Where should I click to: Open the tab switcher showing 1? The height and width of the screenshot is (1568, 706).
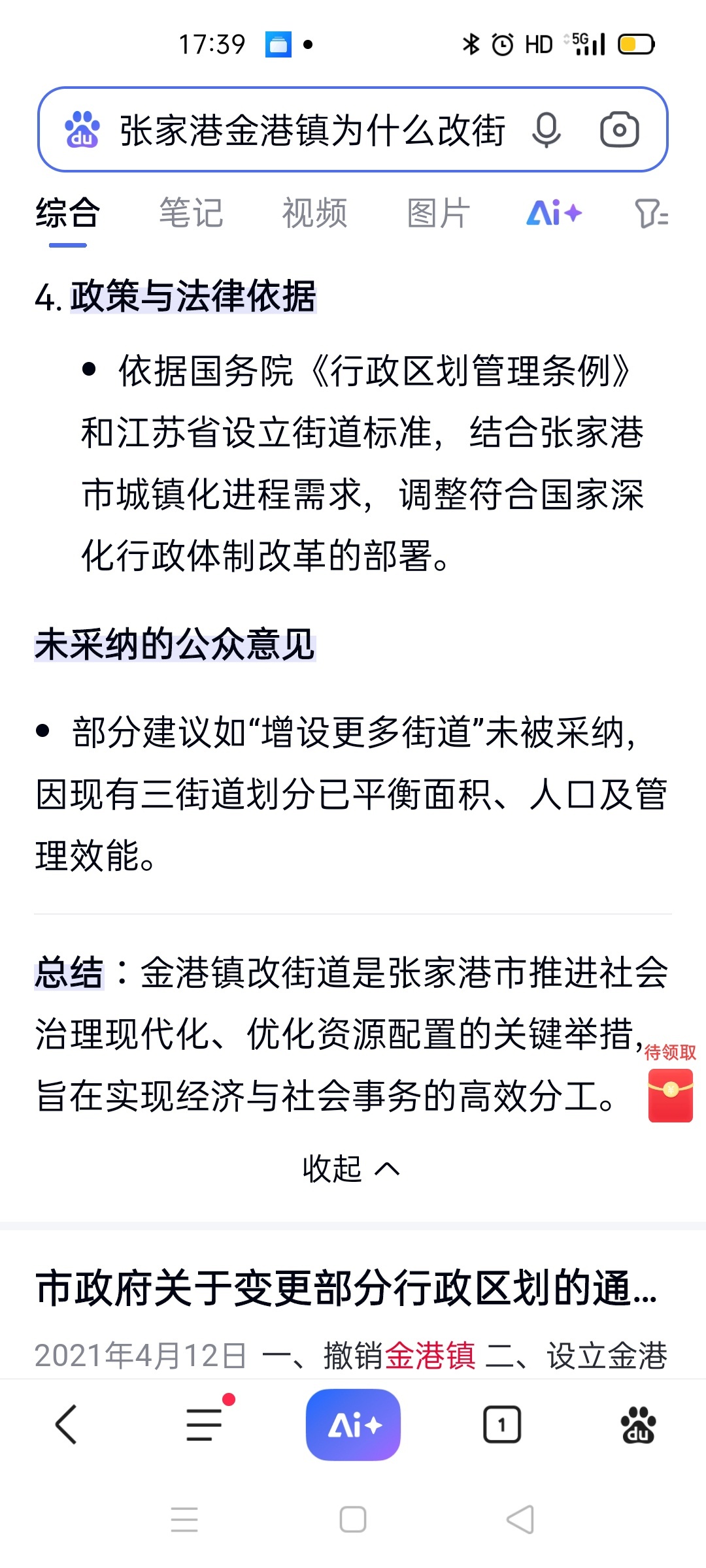[501, 1424]
